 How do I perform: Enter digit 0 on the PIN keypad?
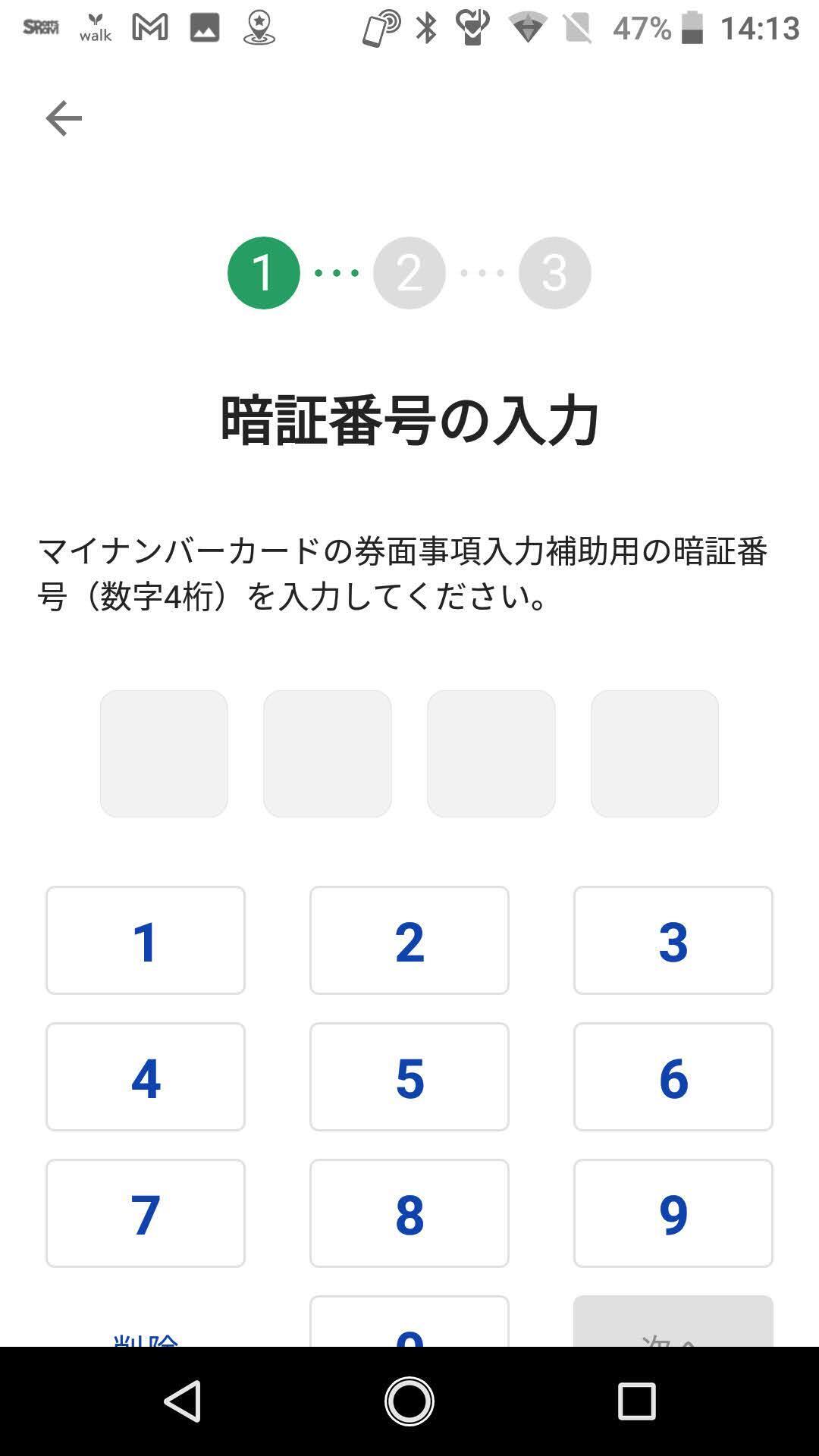tap(409, 1322)
